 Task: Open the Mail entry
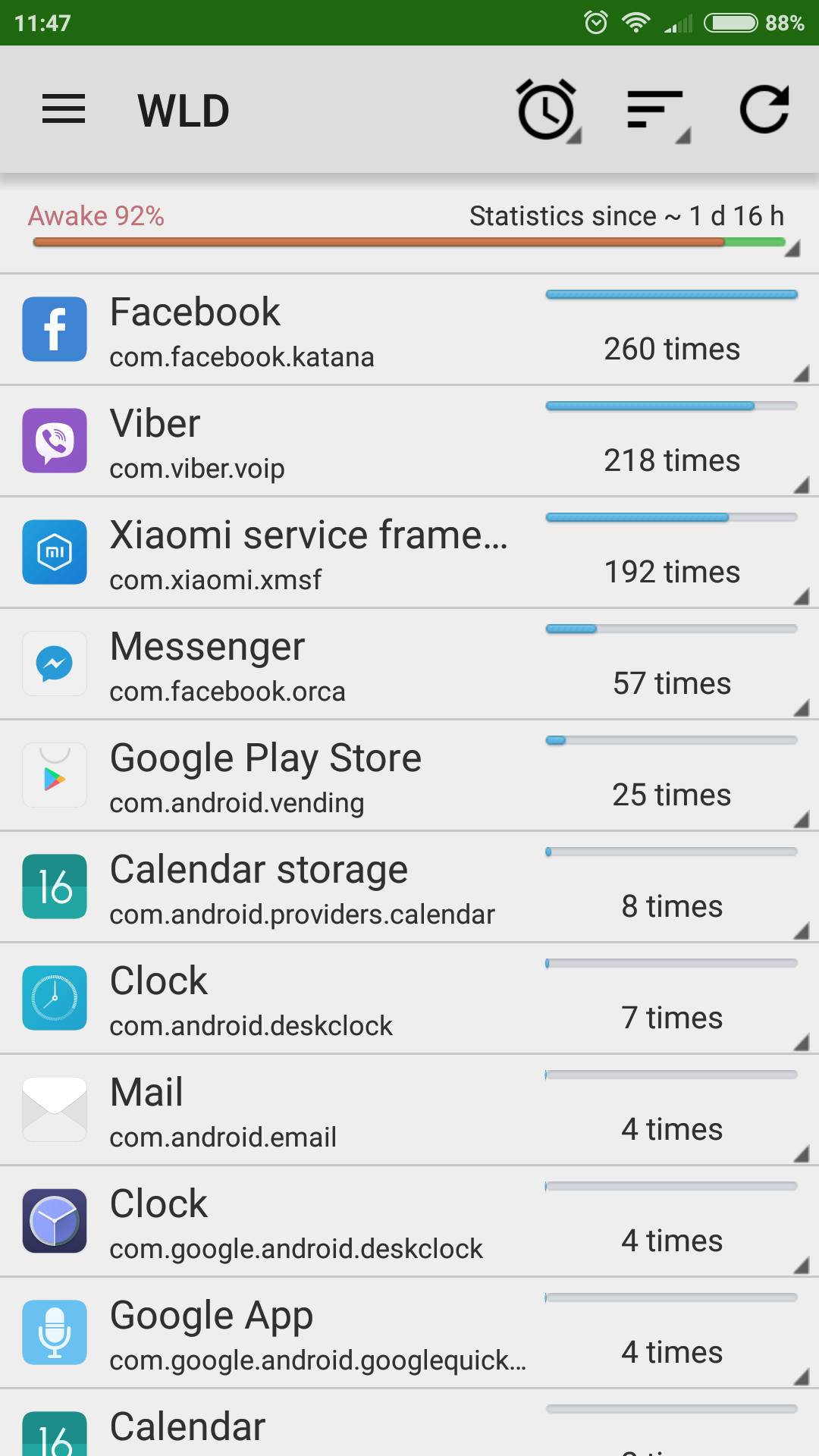click(409, 1110)
